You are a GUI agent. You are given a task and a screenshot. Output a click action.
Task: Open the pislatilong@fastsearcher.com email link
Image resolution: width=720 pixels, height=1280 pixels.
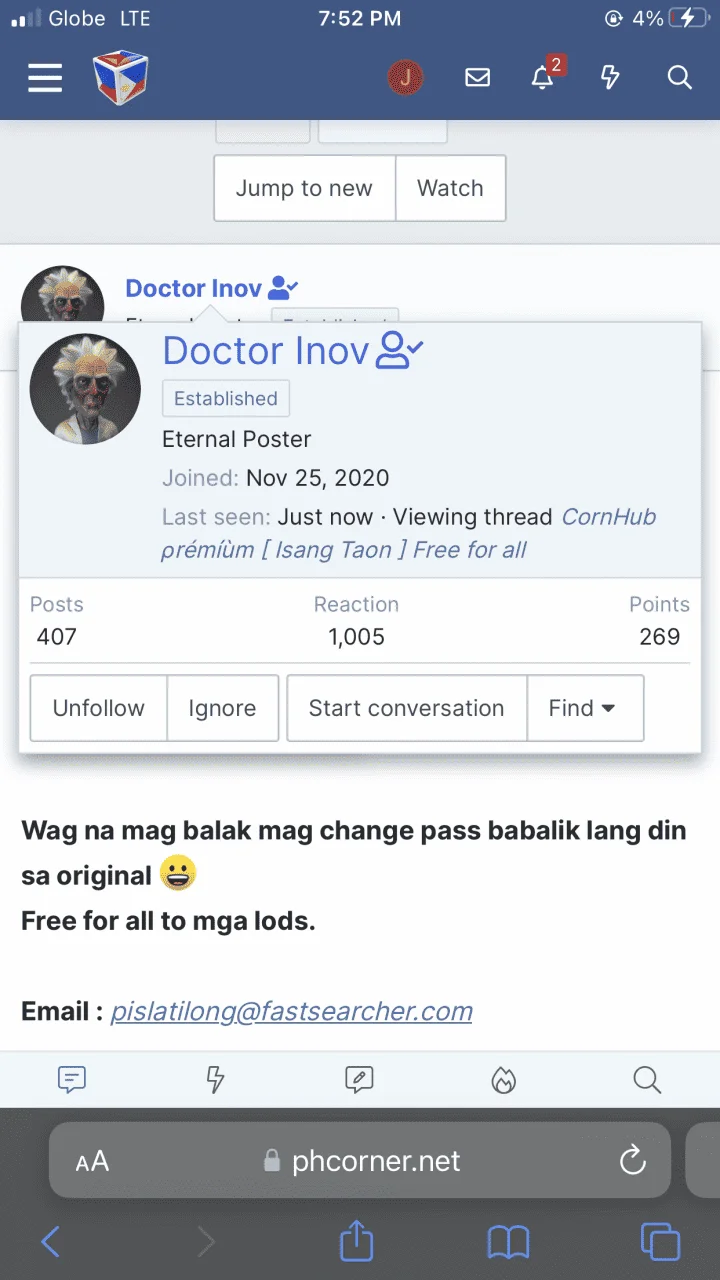tap(291, 1011)
